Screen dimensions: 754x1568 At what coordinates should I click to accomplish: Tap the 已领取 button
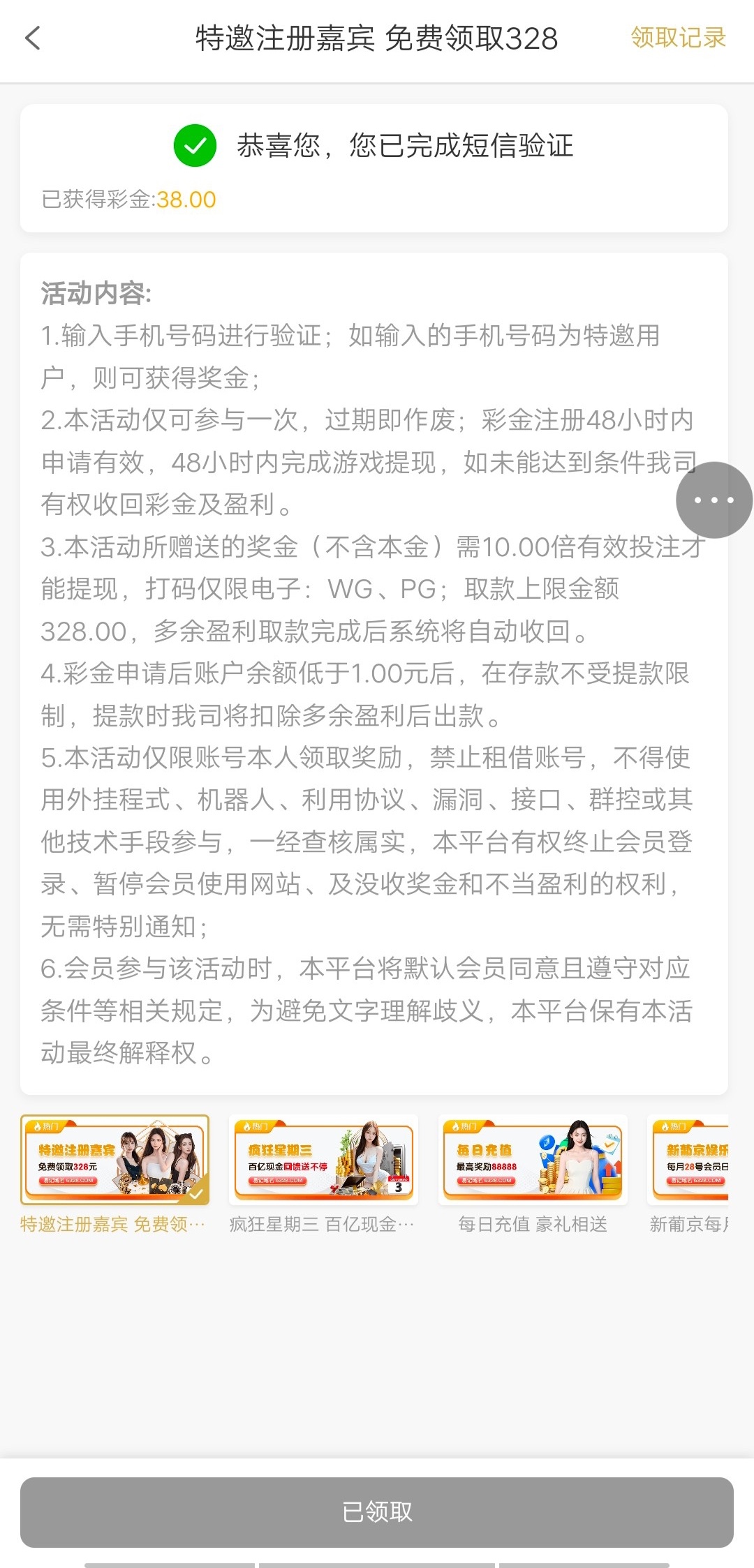pyautogui.click(x=377, y=1512)
